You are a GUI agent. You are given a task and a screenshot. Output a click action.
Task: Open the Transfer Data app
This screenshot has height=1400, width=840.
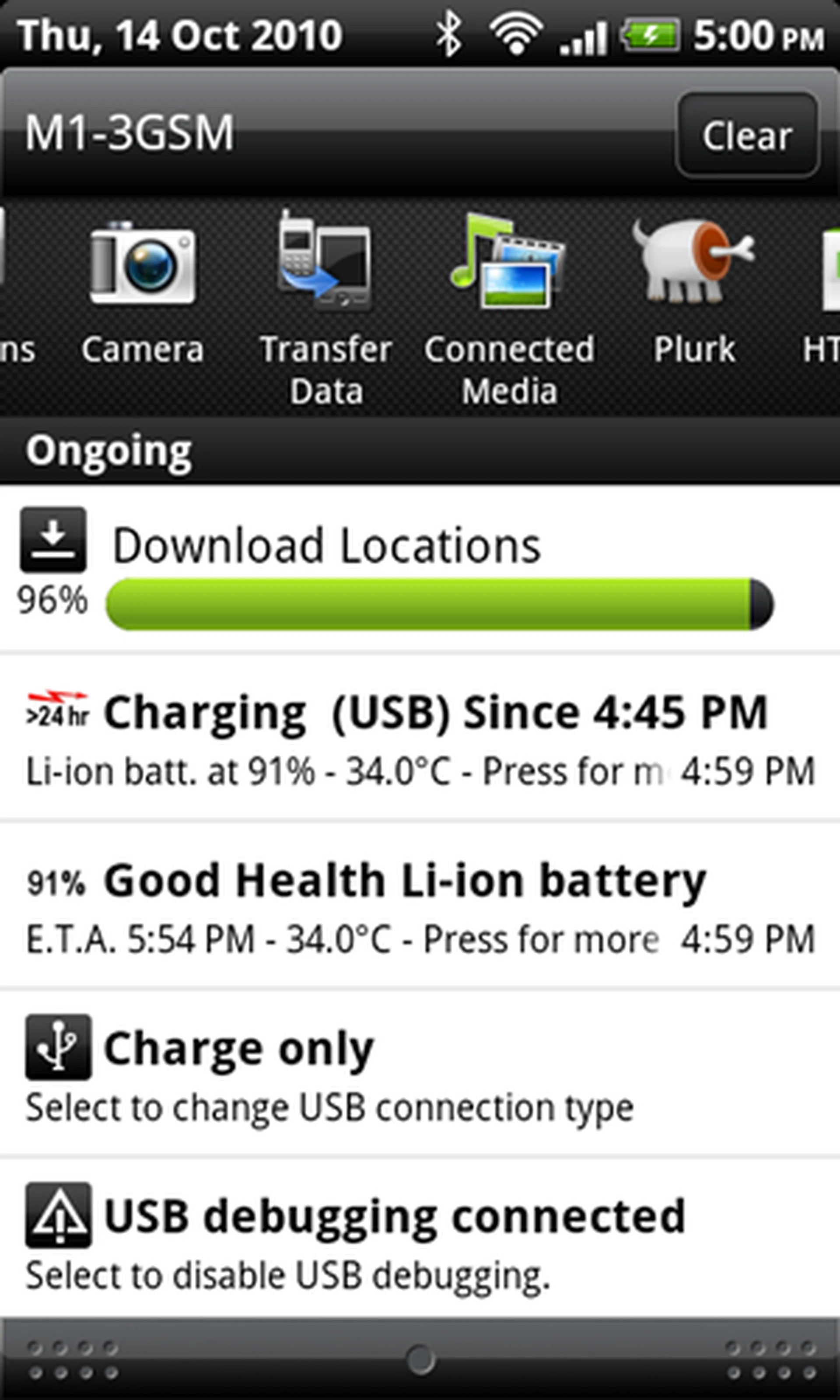[x=325, y=305]
